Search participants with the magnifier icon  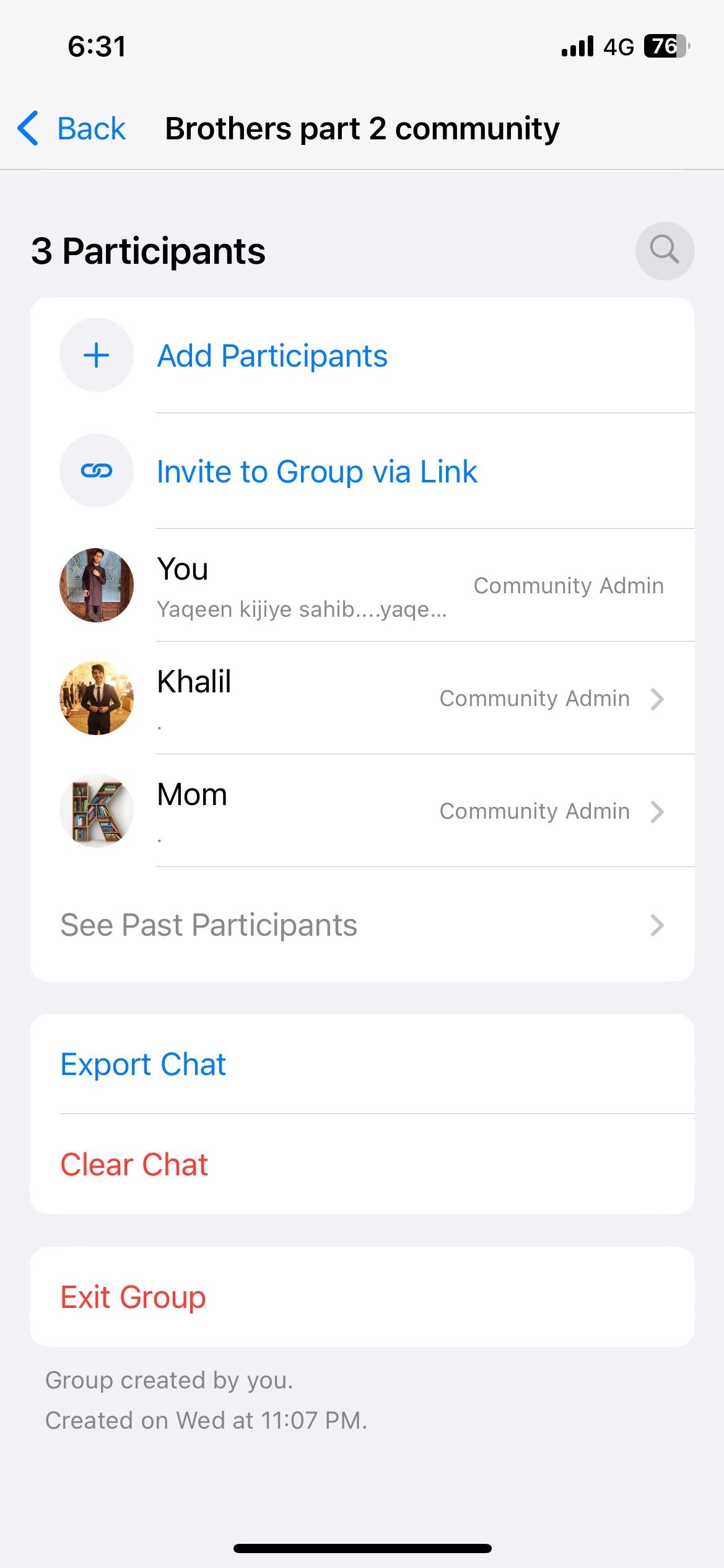click(x=664, y=251)
